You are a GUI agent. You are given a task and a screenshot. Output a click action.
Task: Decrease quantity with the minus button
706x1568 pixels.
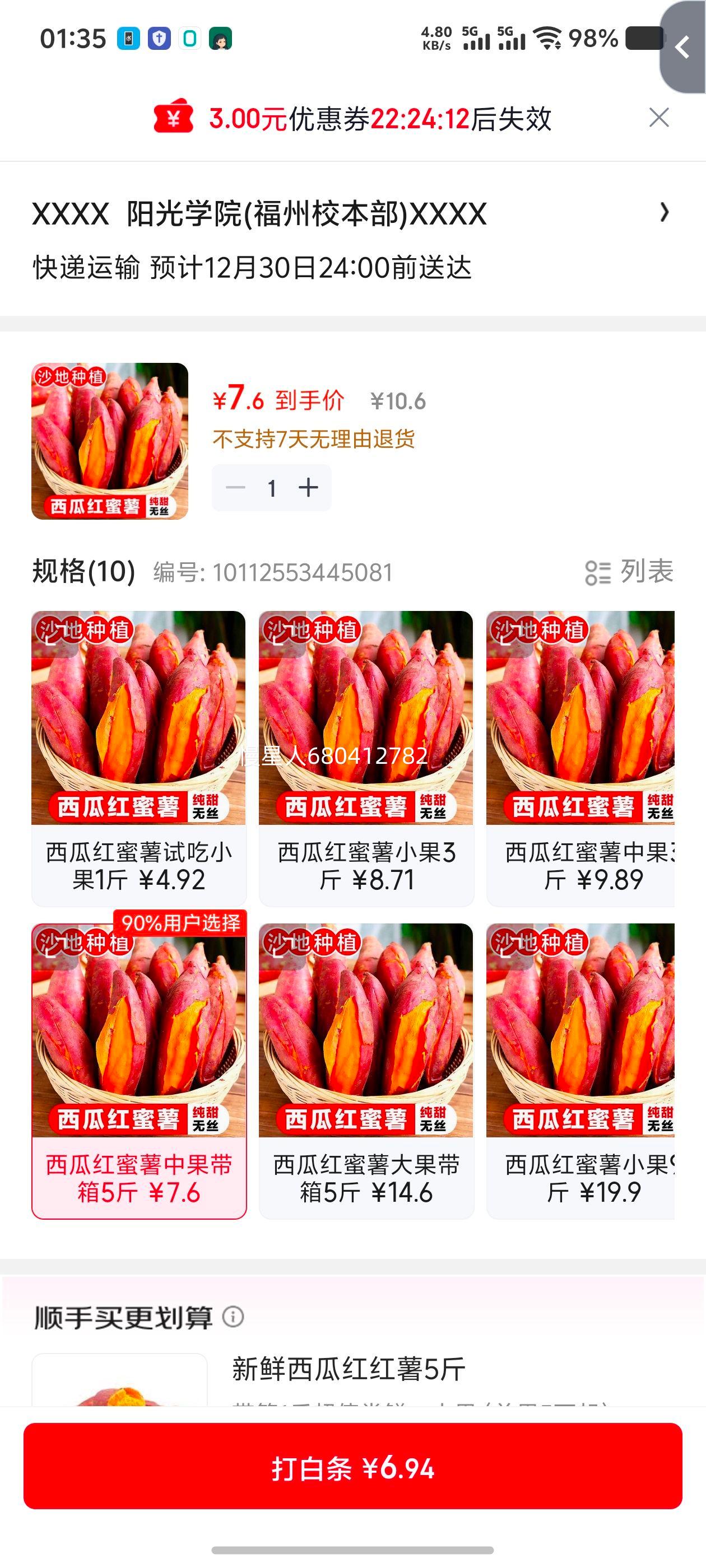click(236, 488)
